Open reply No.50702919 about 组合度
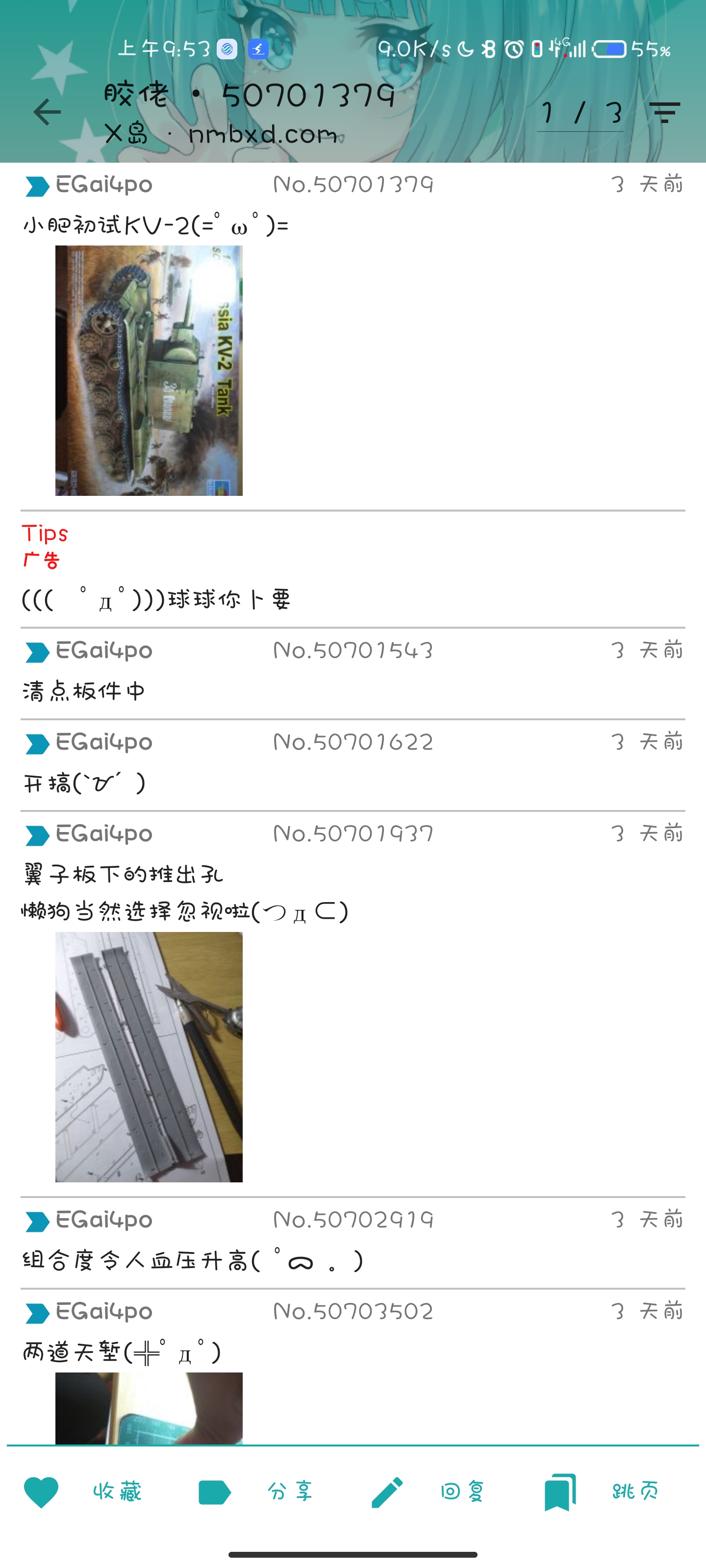Image resolution: width=706 pixels, height=1568 pixels. click(193, 1261)
